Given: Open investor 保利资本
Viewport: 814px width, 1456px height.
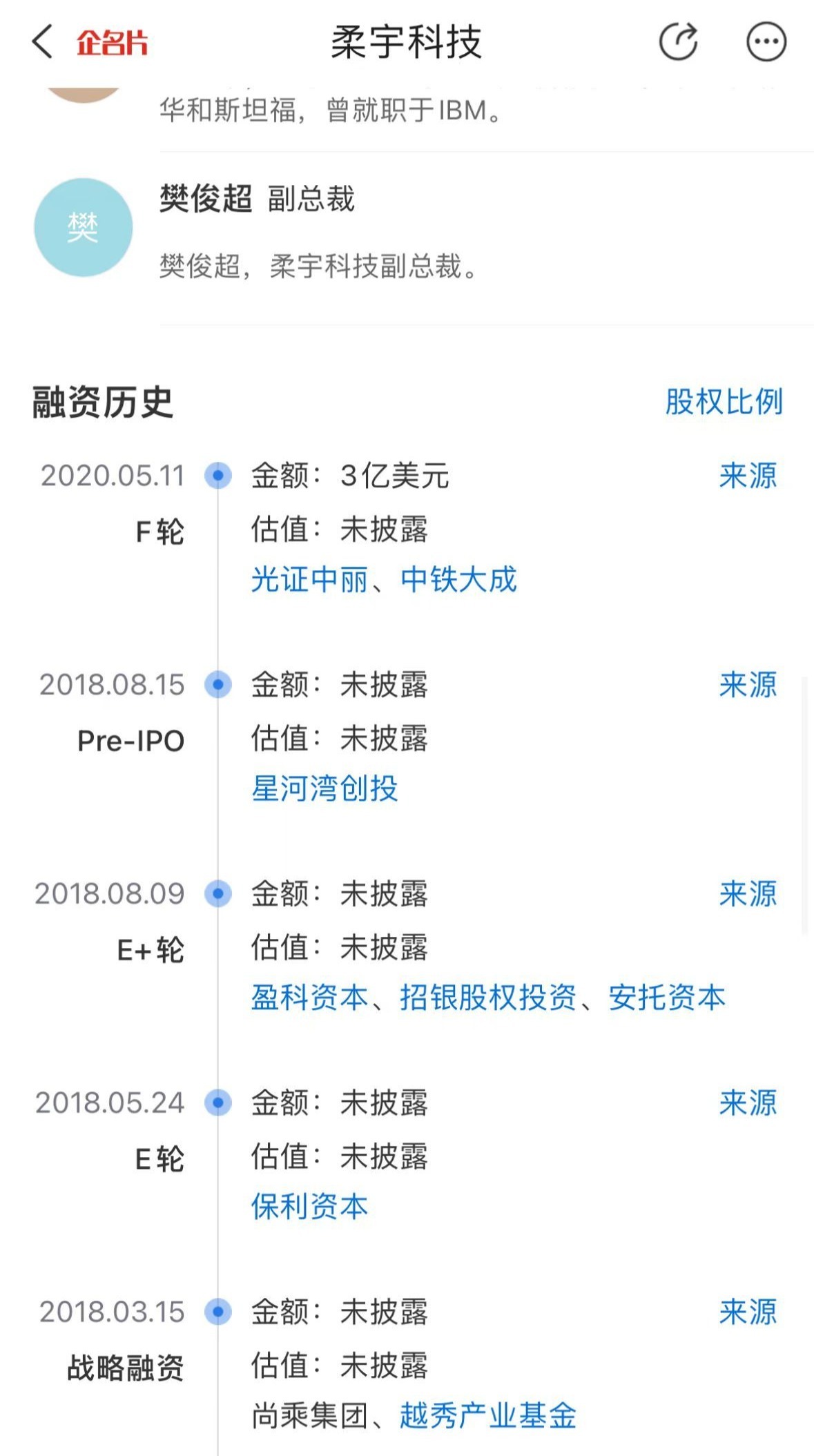Looking at the screenshot, I should [x=309, y=1207].
